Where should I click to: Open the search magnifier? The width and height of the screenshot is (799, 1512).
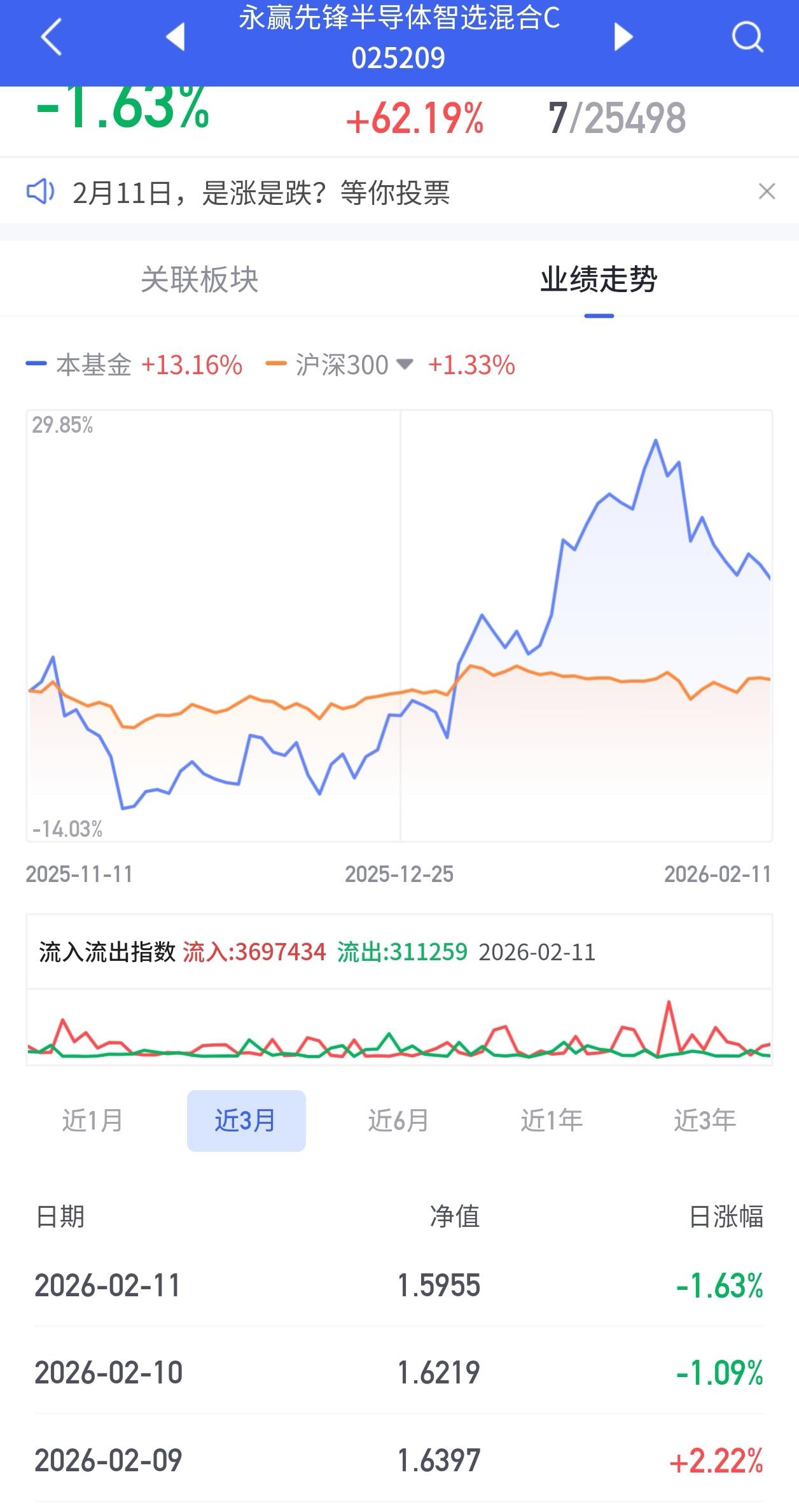pos(747,37)
